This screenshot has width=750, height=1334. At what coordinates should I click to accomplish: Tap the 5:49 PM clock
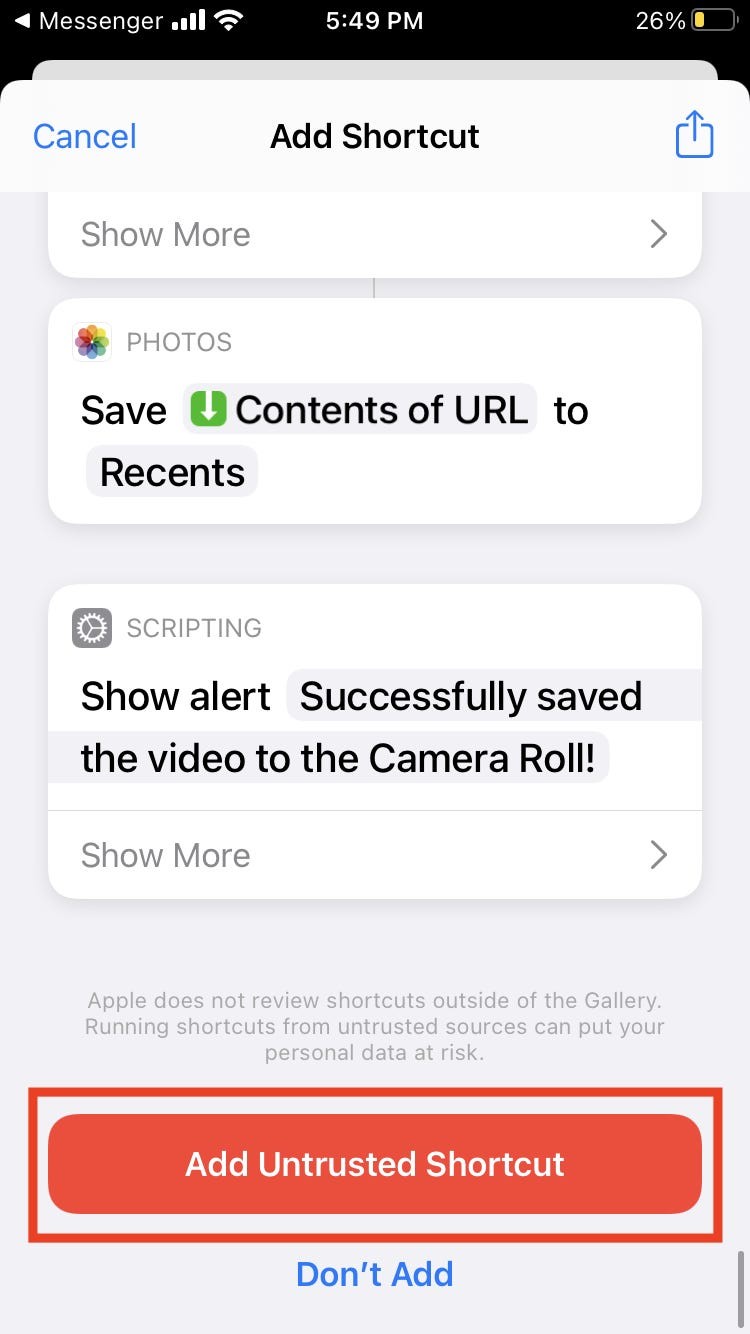click(374, 19)
